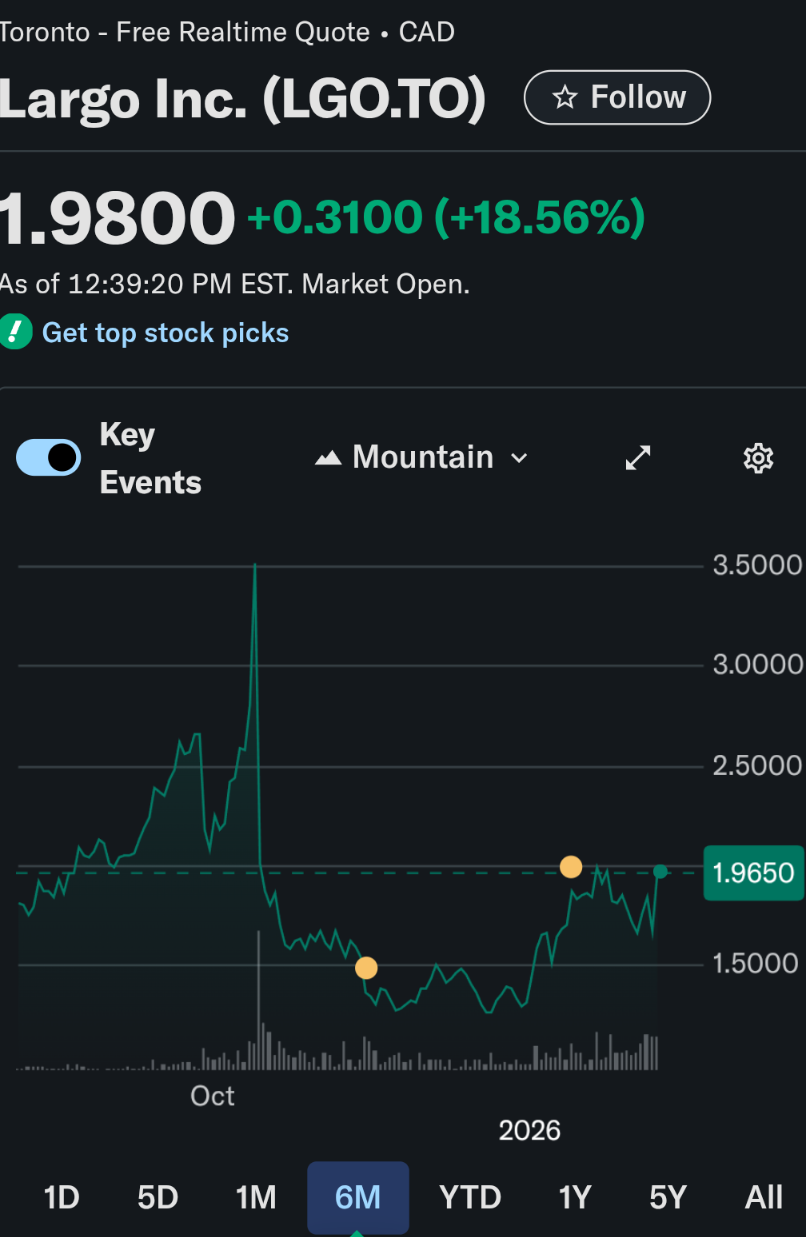The image size is (806, 1237).
Task: Switch to the 1D range
Action: click(x=62, y=1197)
